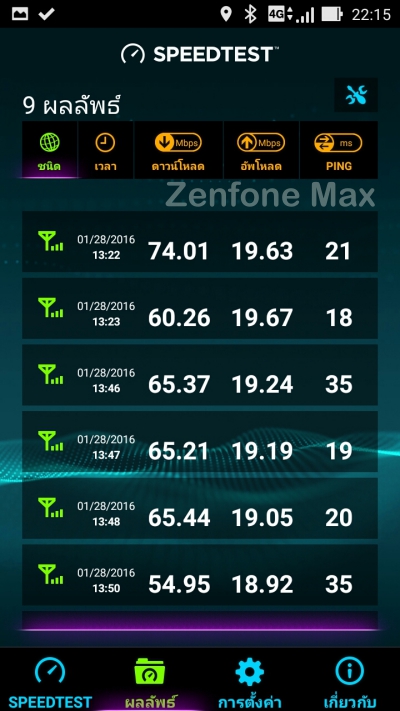The width and height of the screenshot is (400, 711).
Task: Open the 13:22 result with 74.01 download
Action: pyautogui.click(x=200, y=242)
